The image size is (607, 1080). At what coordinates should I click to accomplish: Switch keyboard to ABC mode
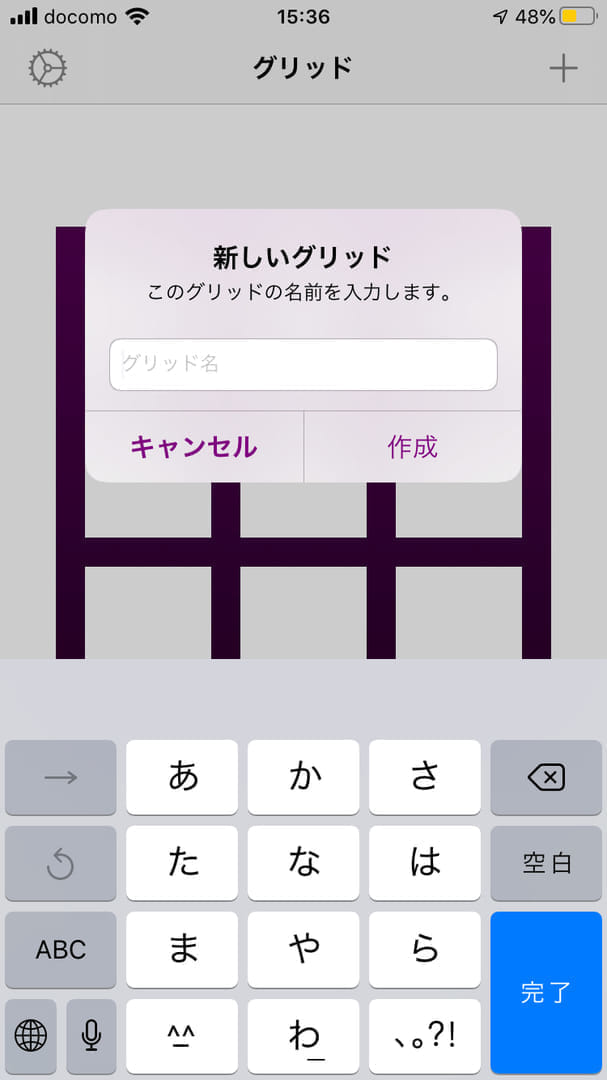point(60,948)
